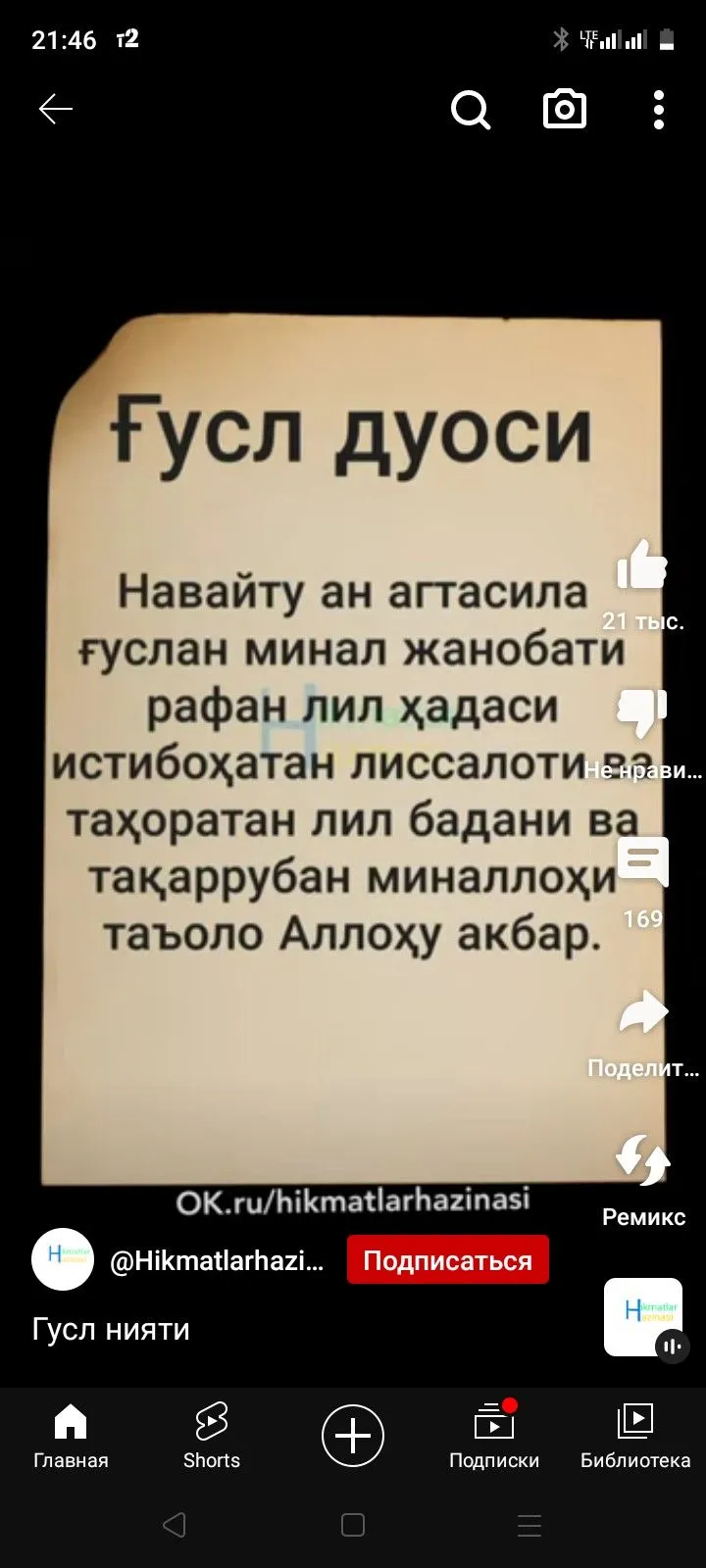Open the sound thumbnail near the bottom right
706x1568 pixels.
[x=643, y=1317]
